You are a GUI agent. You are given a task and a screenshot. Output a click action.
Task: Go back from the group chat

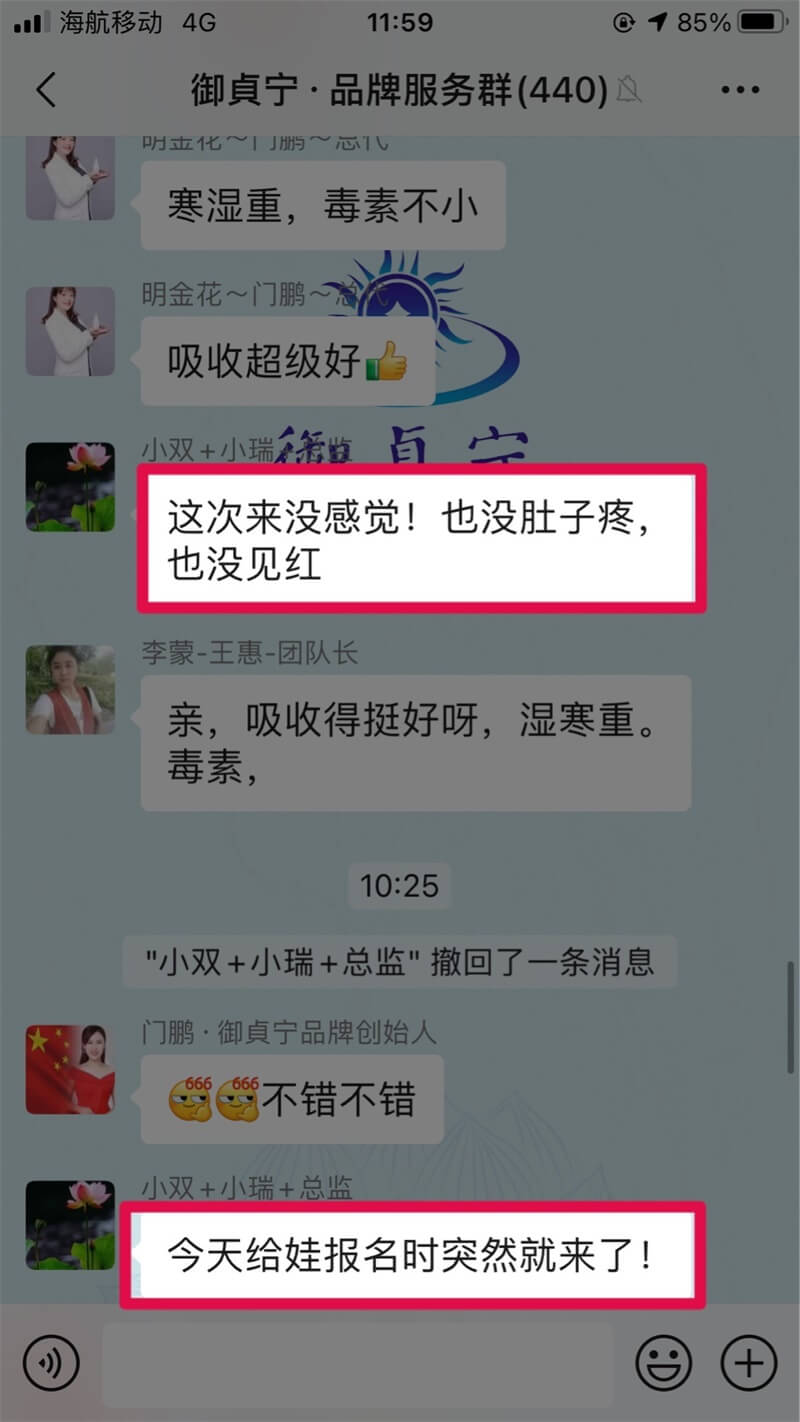coord(45,90)
